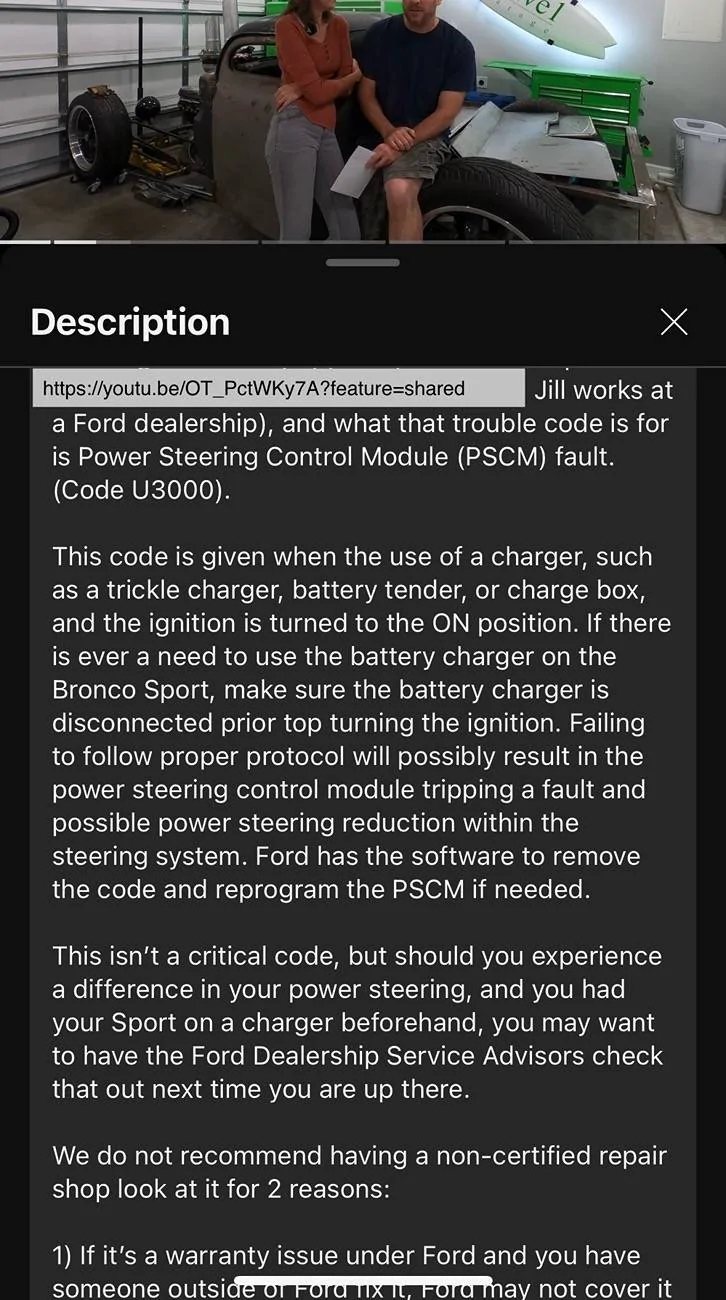Tap the drag handle above Description
The height and width of the screenshot is (1300, 726).
[x=362, y=263]
